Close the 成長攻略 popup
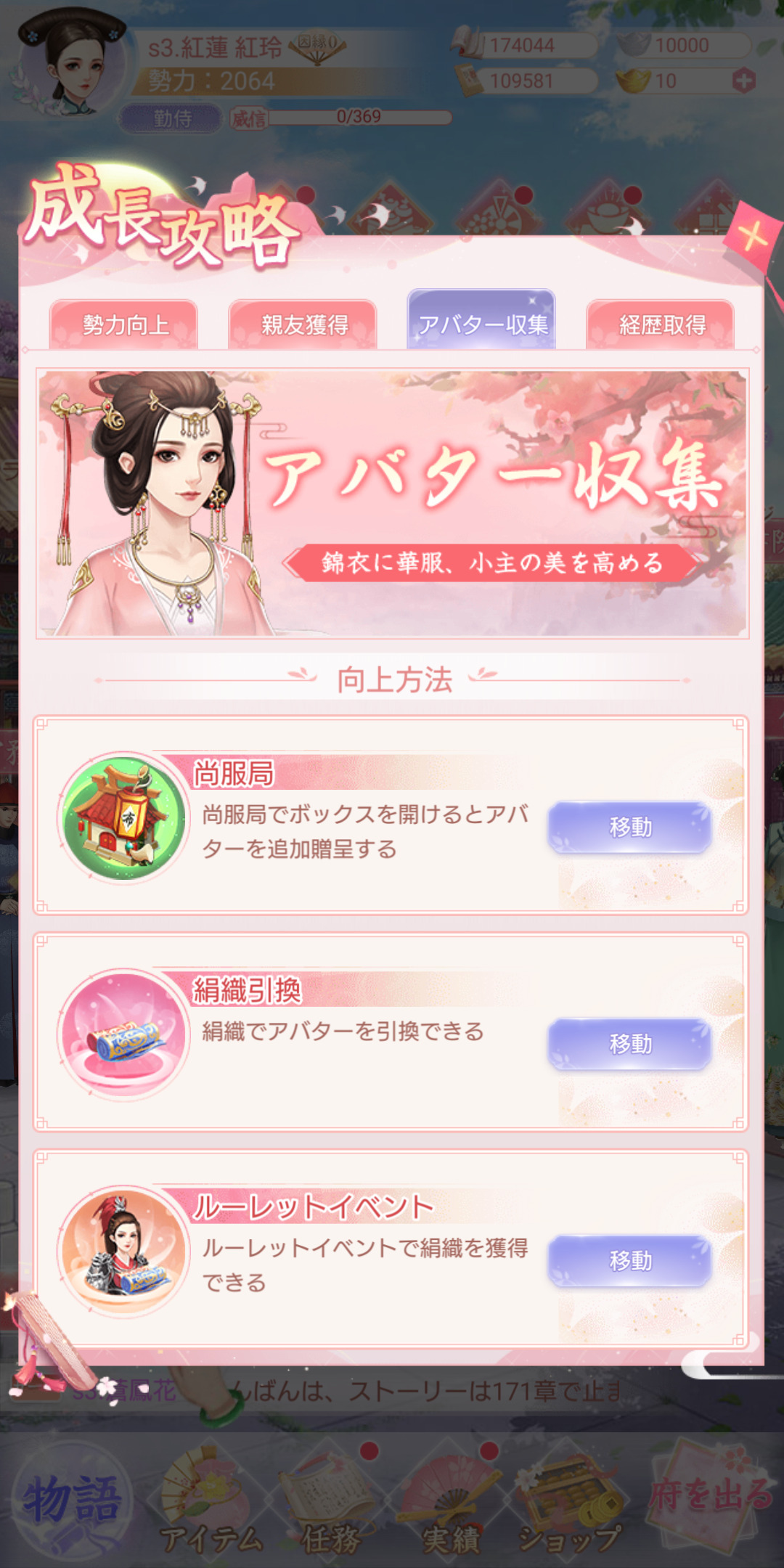The width and height of the screenshot is (784, 1568). click(753, 236)
